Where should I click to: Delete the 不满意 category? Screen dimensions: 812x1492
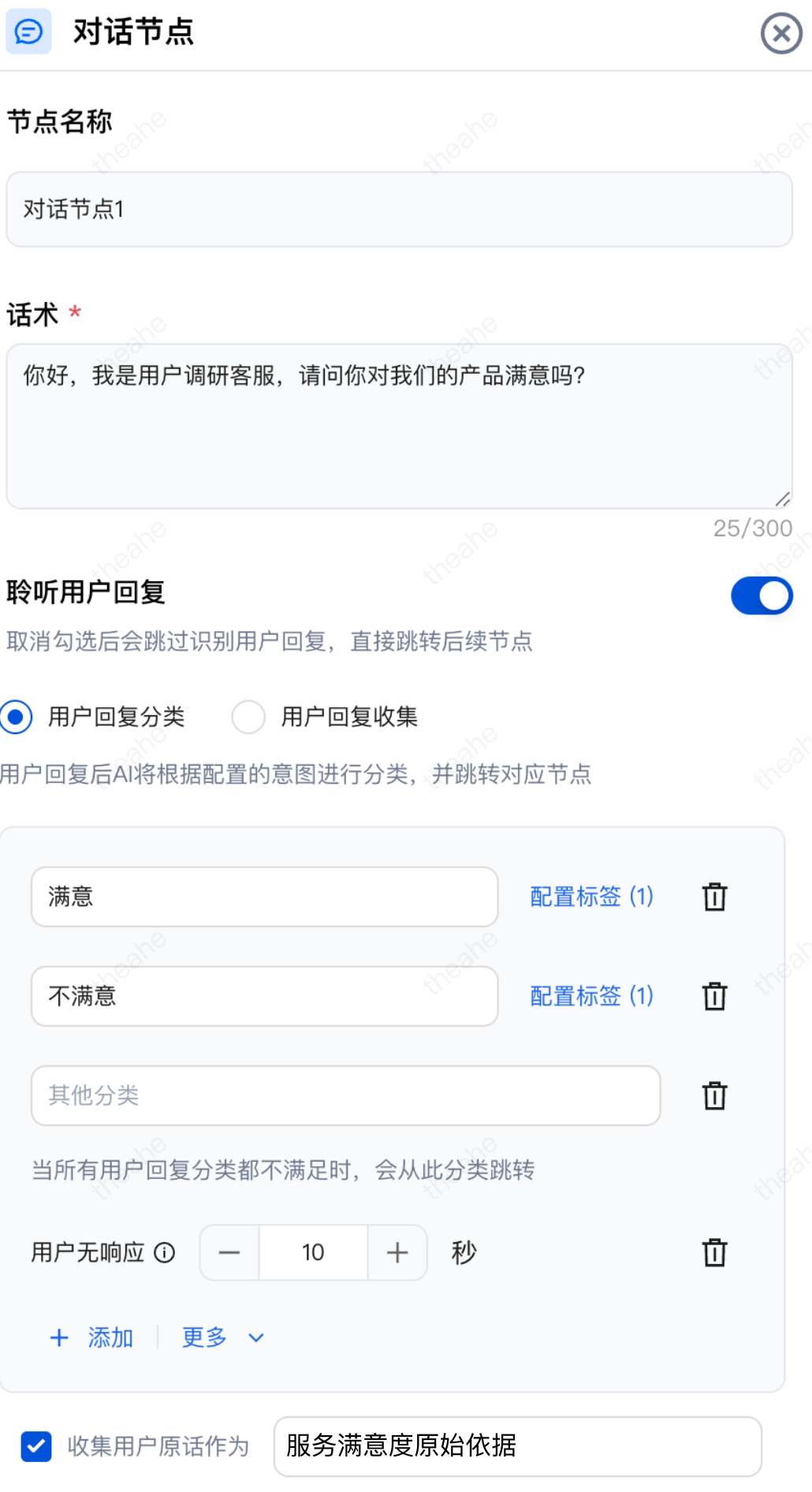tap(714, 996)
